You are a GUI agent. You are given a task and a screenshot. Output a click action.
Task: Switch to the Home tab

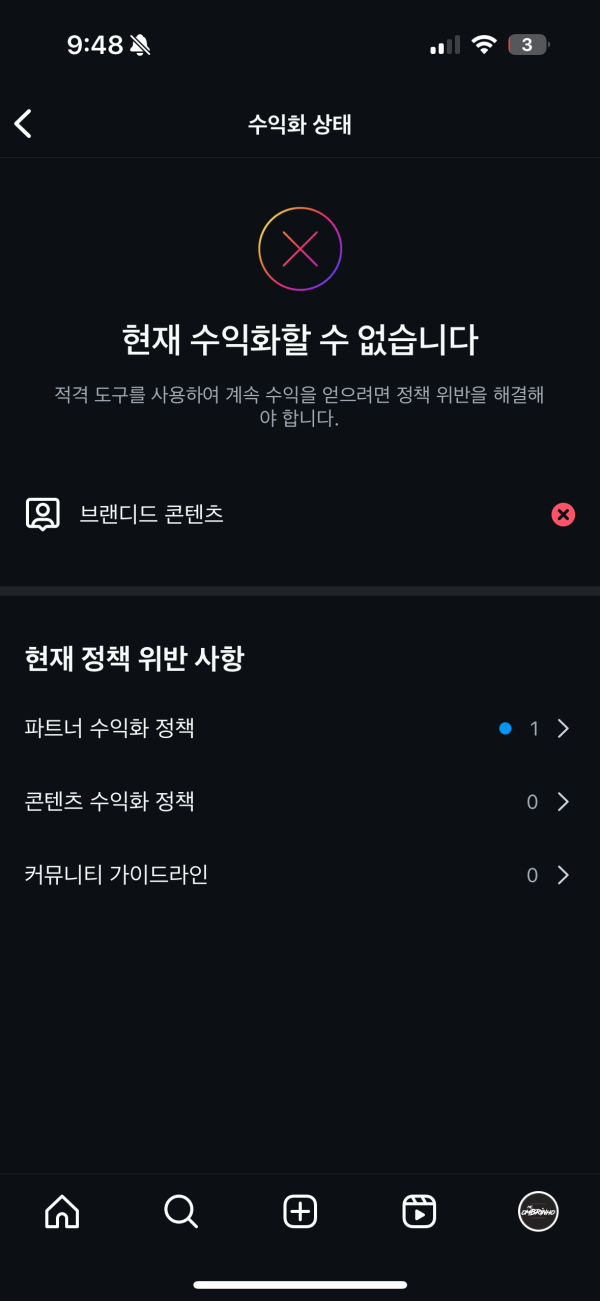[x=62, y=1211]
